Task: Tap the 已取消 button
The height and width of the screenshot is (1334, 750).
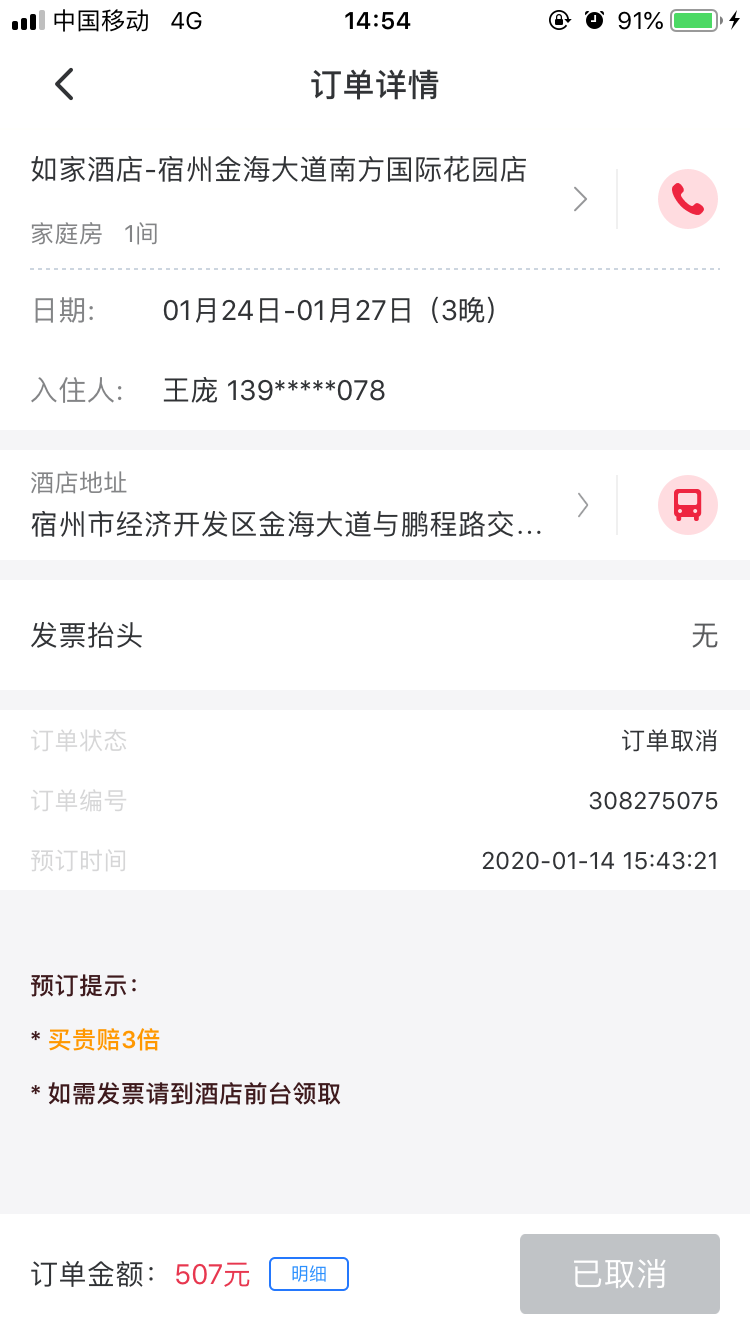Action: coord(619,1274)
